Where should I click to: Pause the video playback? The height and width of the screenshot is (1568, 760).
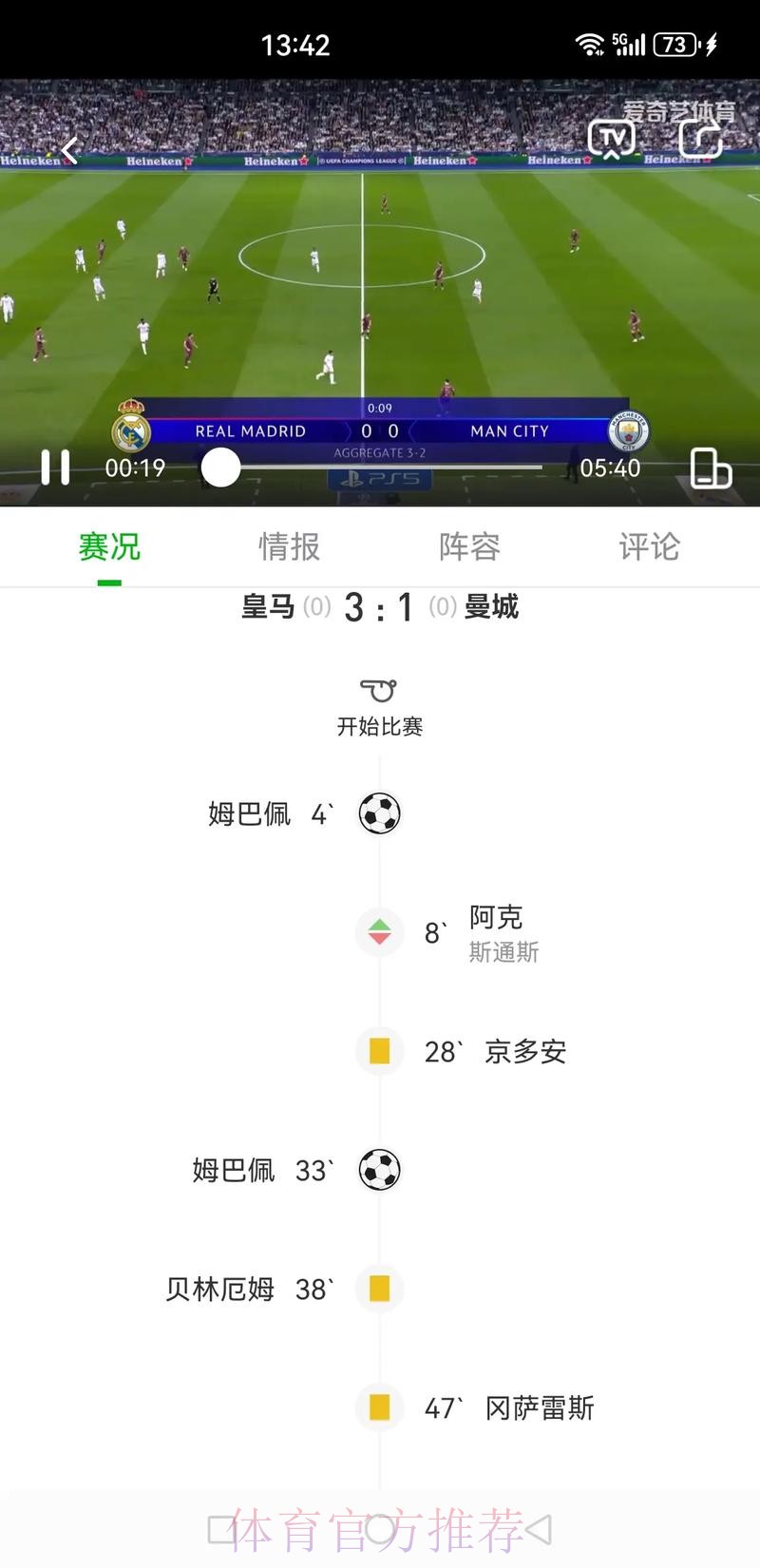55,468
